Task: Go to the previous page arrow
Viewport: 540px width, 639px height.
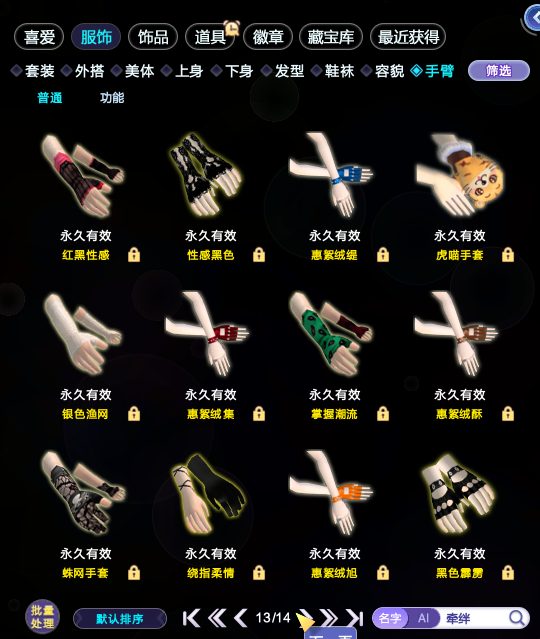Action: coord(241,618)
